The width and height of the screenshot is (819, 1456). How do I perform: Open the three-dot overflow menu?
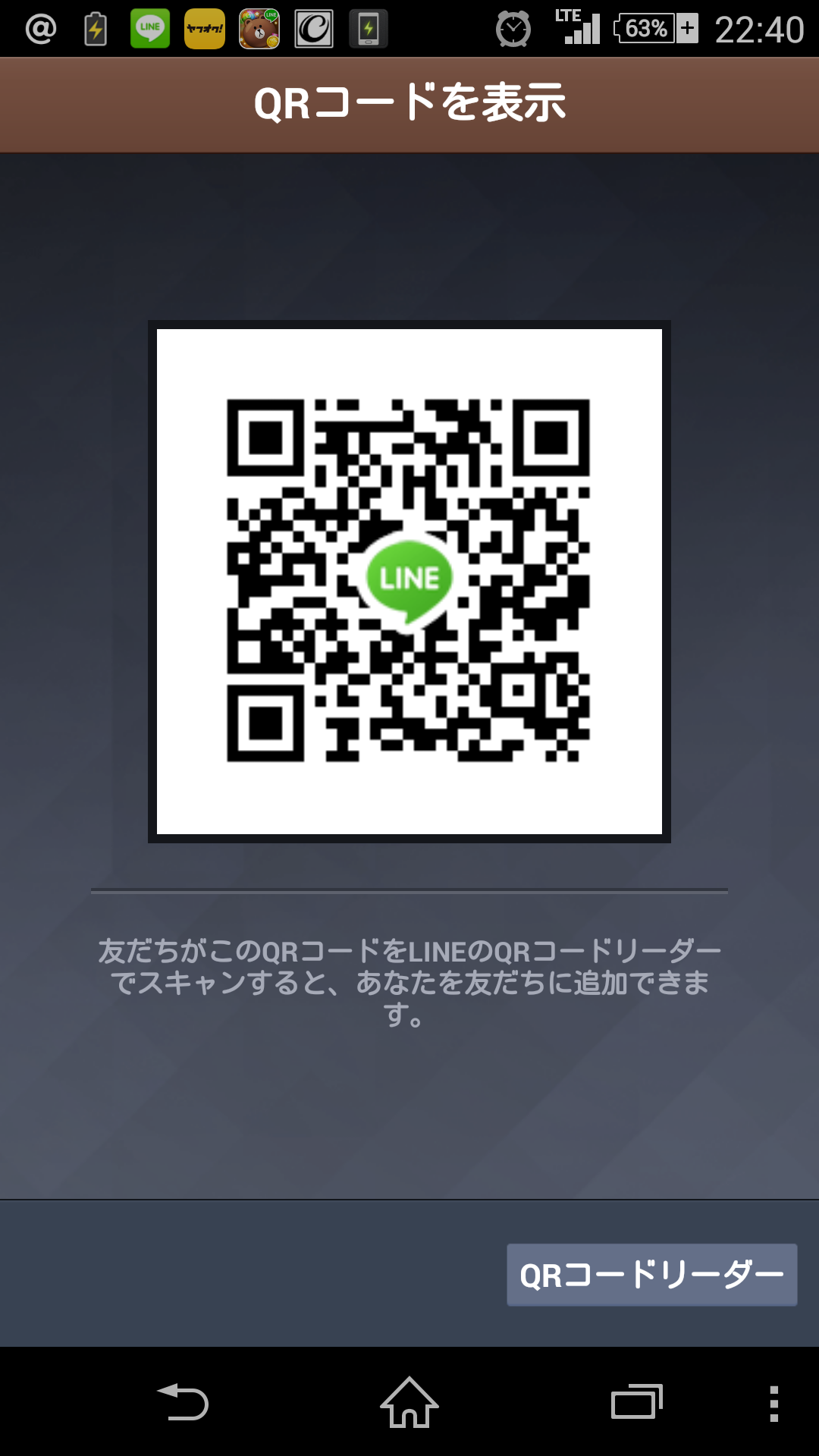773,1404
